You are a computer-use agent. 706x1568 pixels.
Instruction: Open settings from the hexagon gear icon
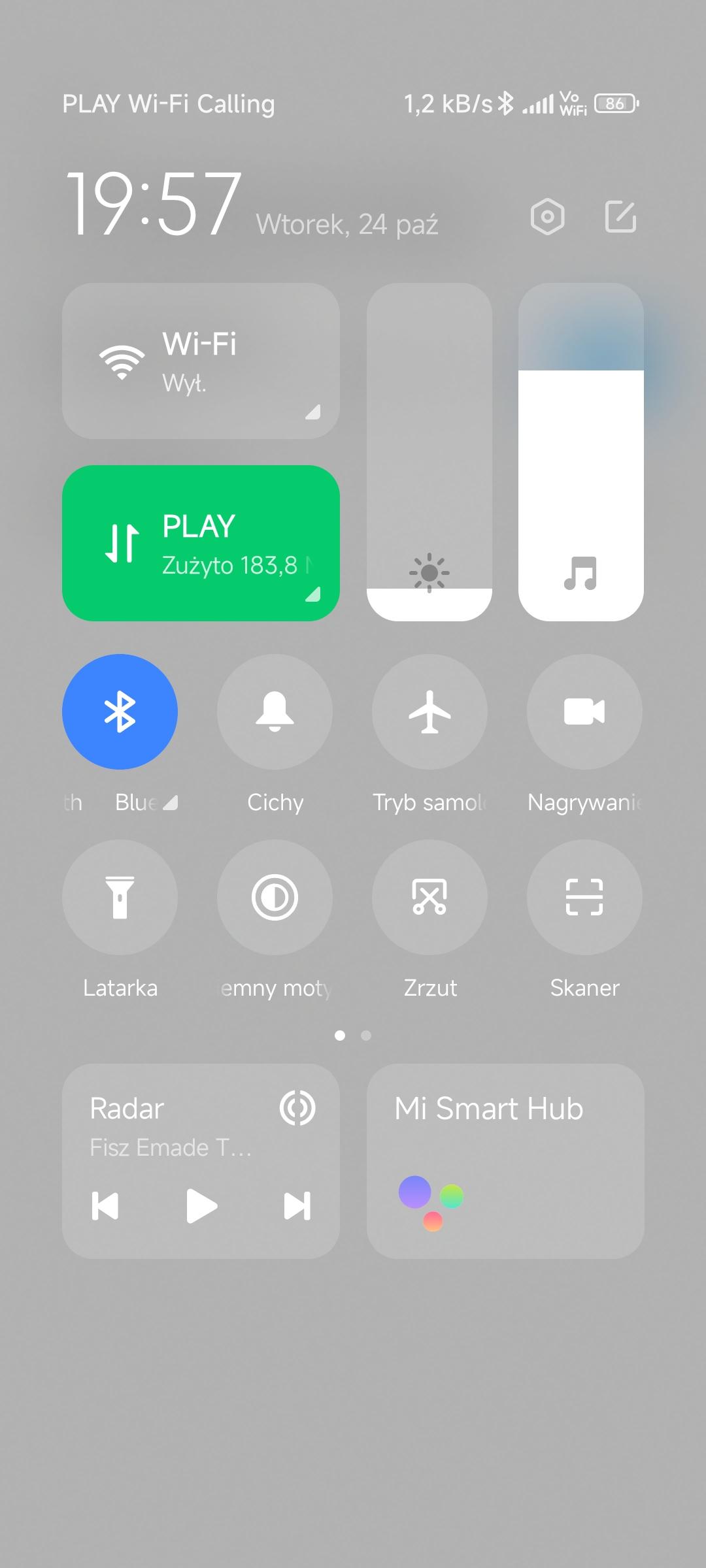click(x=547, y=216)
